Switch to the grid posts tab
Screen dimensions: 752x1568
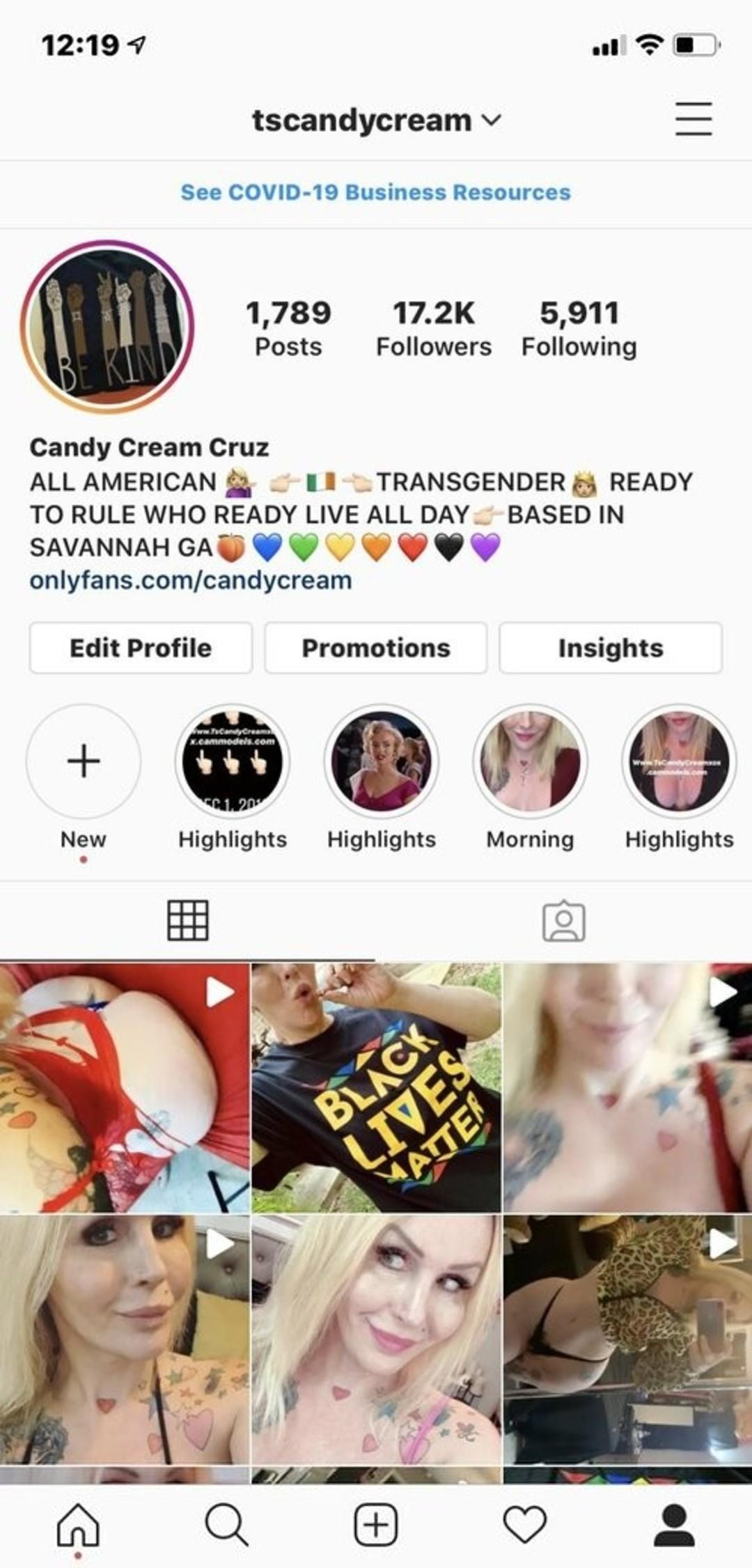(x=188, y=921)
